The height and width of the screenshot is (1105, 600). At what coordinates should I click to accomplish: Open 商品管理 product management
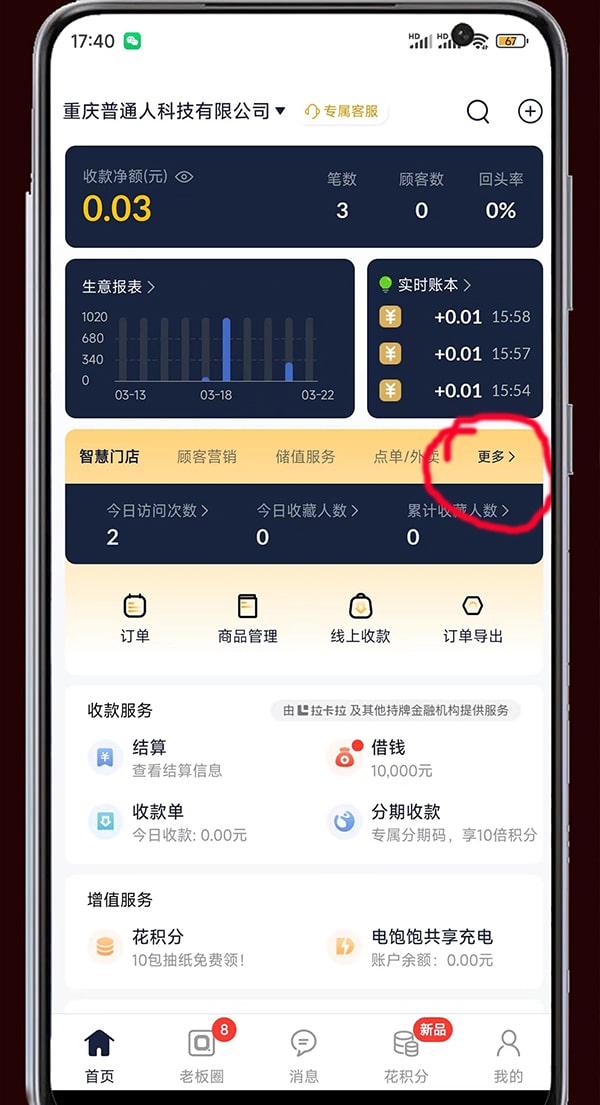[x=247, y=618]
